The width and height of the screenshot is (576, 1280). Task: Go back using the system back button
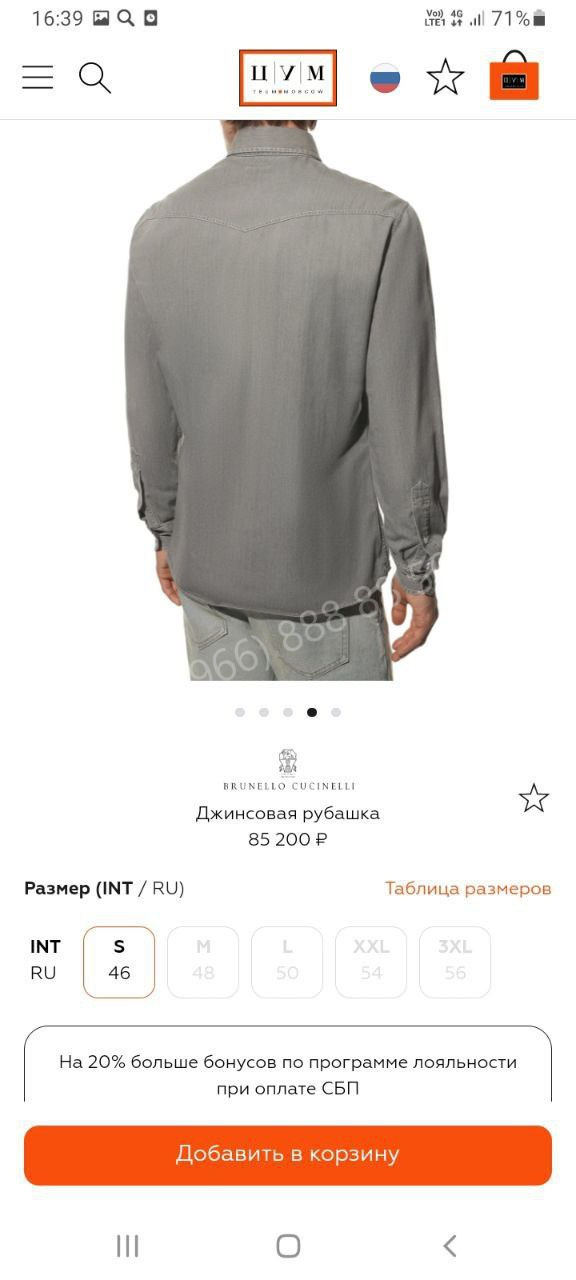(449, 1245)
